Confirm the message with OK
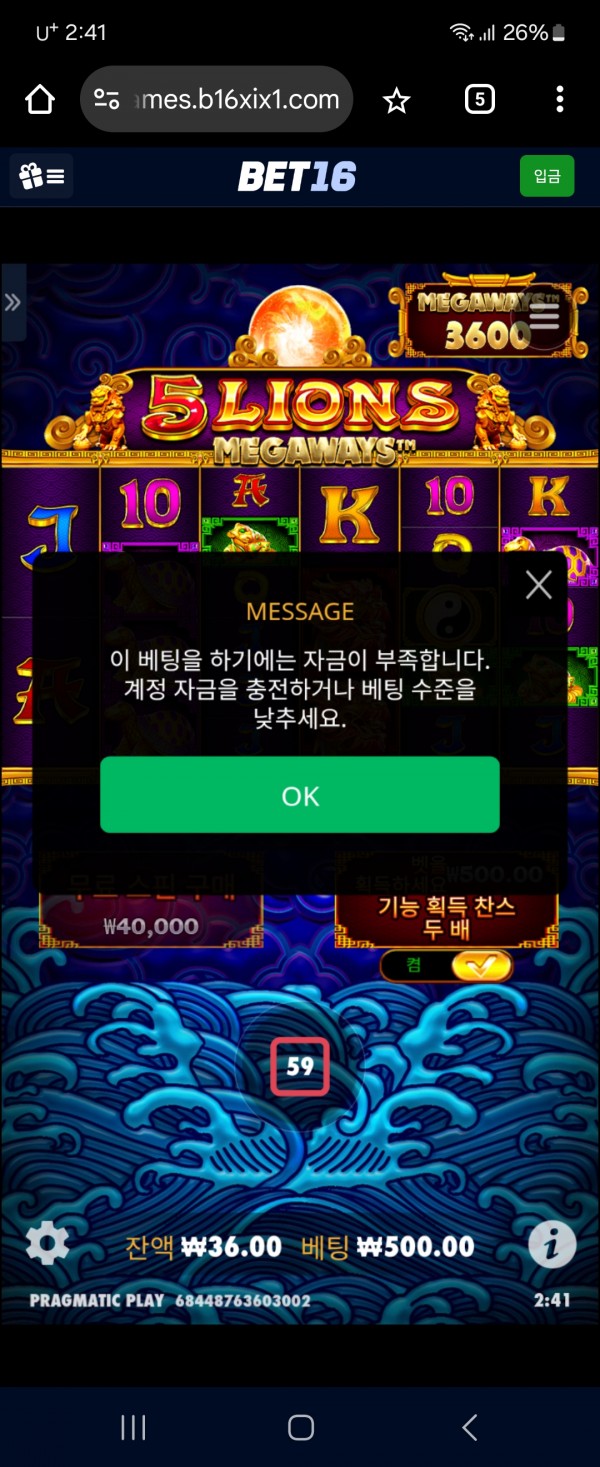This screenshot has width=600, height=1467. point(299,795)
